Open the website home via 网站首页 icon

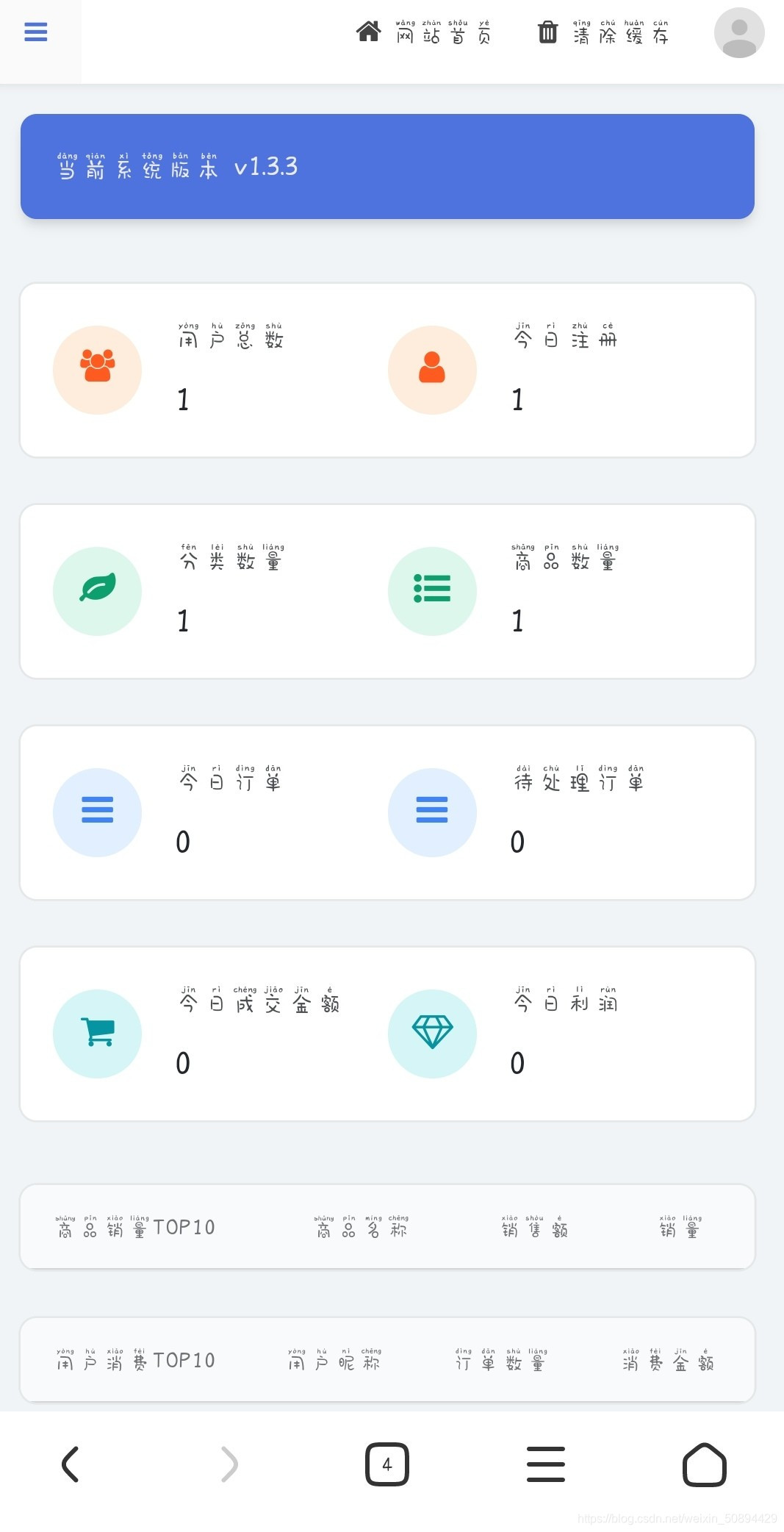pyautogui.click(x=369, y=32)
